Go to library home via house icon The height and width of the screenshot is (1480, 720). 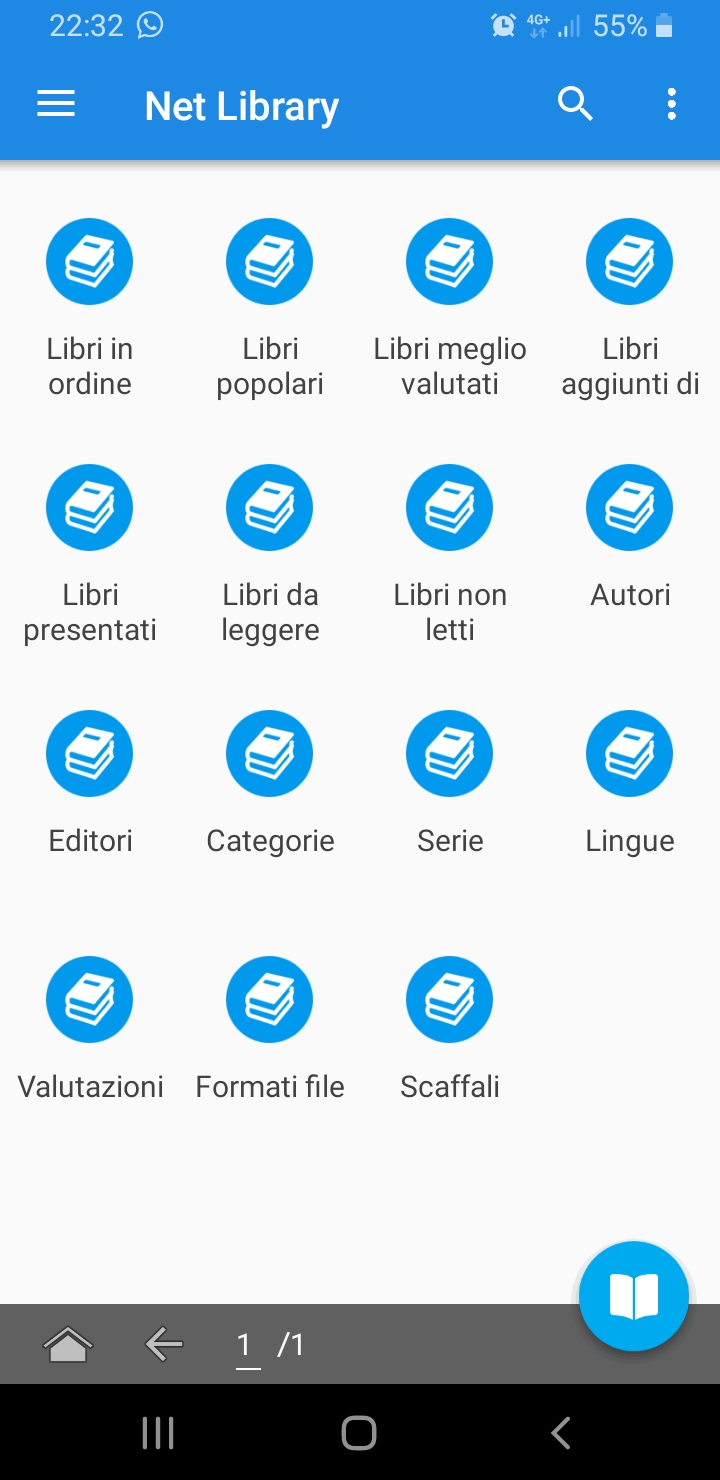68,1345
